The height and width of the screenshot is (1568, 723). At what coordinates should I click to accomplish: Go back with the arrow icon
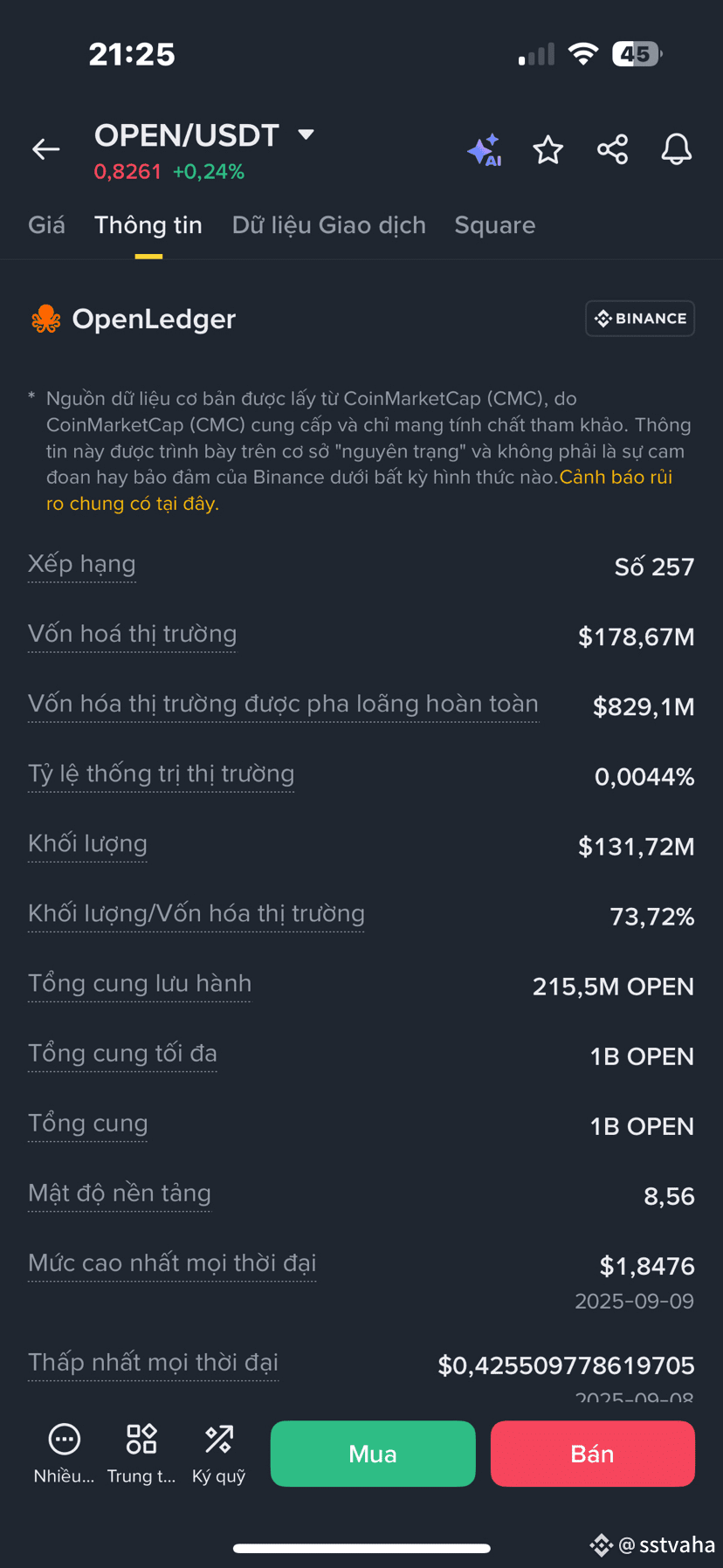pos(46,149)
